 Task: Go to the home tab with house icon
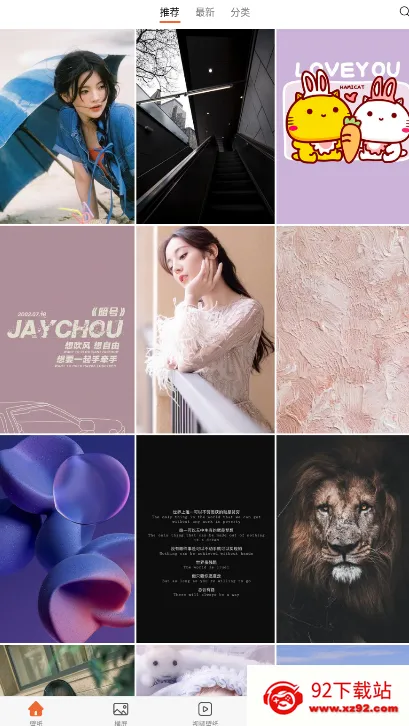coord(36,712)
